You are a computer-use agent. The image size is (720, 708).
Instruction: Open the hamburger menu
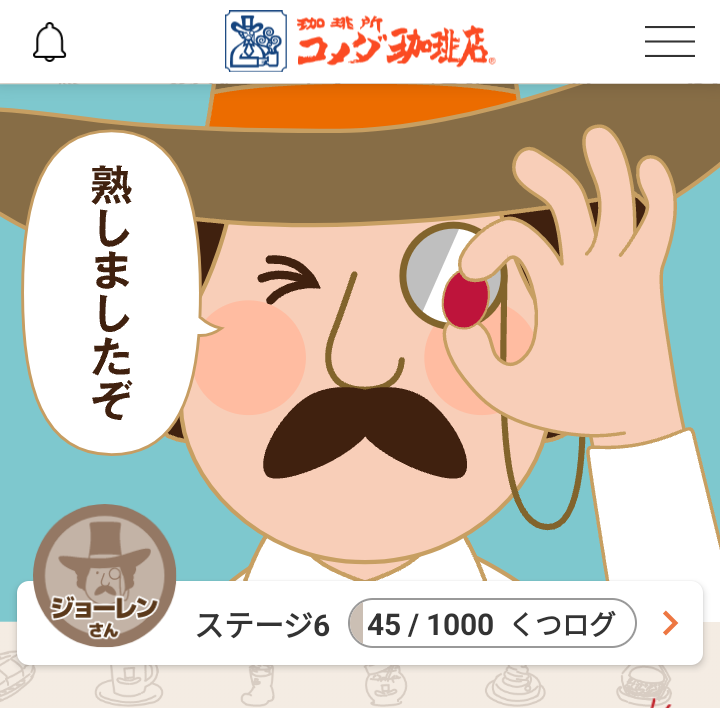669,41
